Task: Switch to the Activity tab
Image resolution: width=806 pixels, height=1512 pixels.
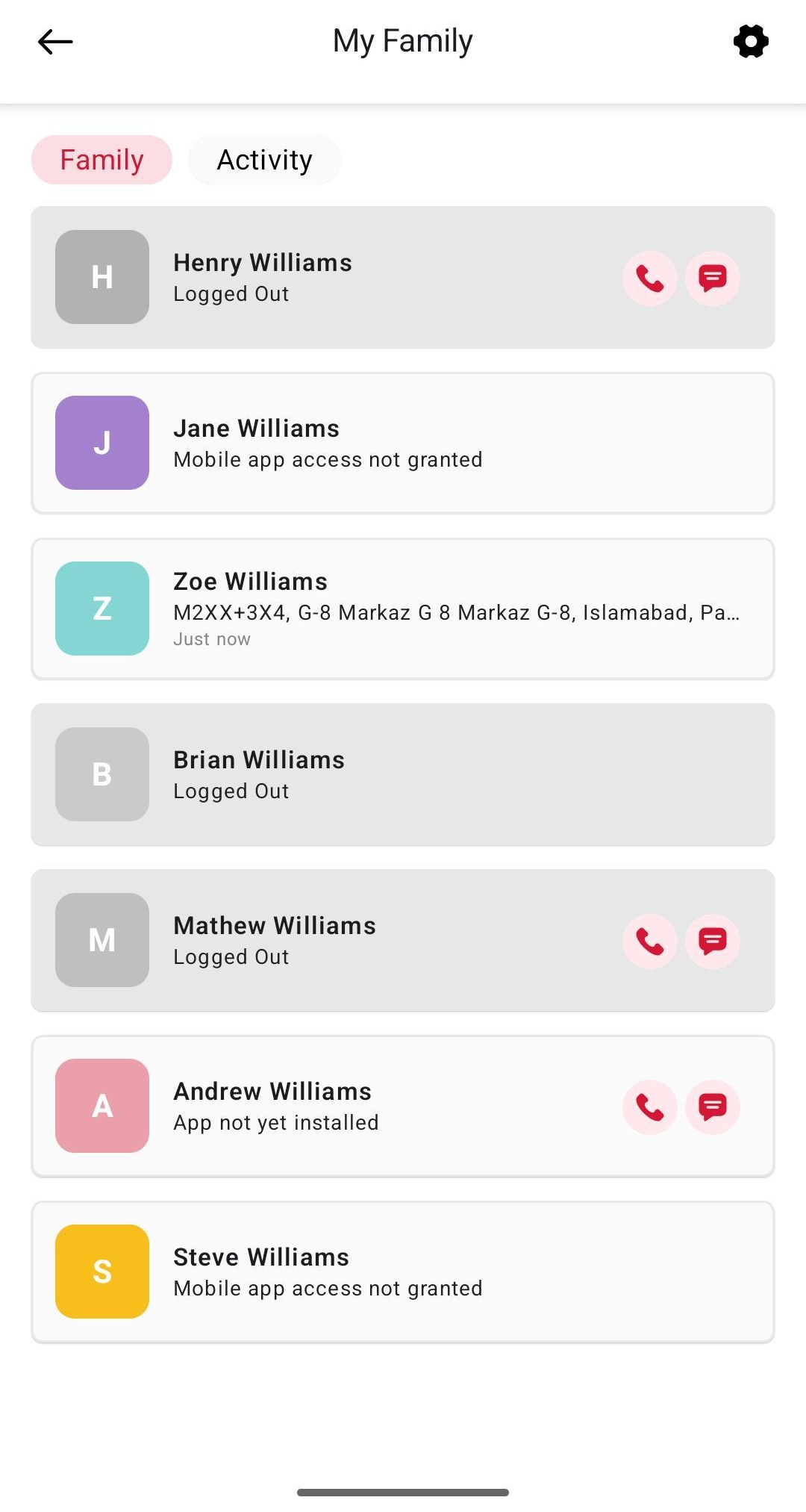Action: [x=264, y=160]
